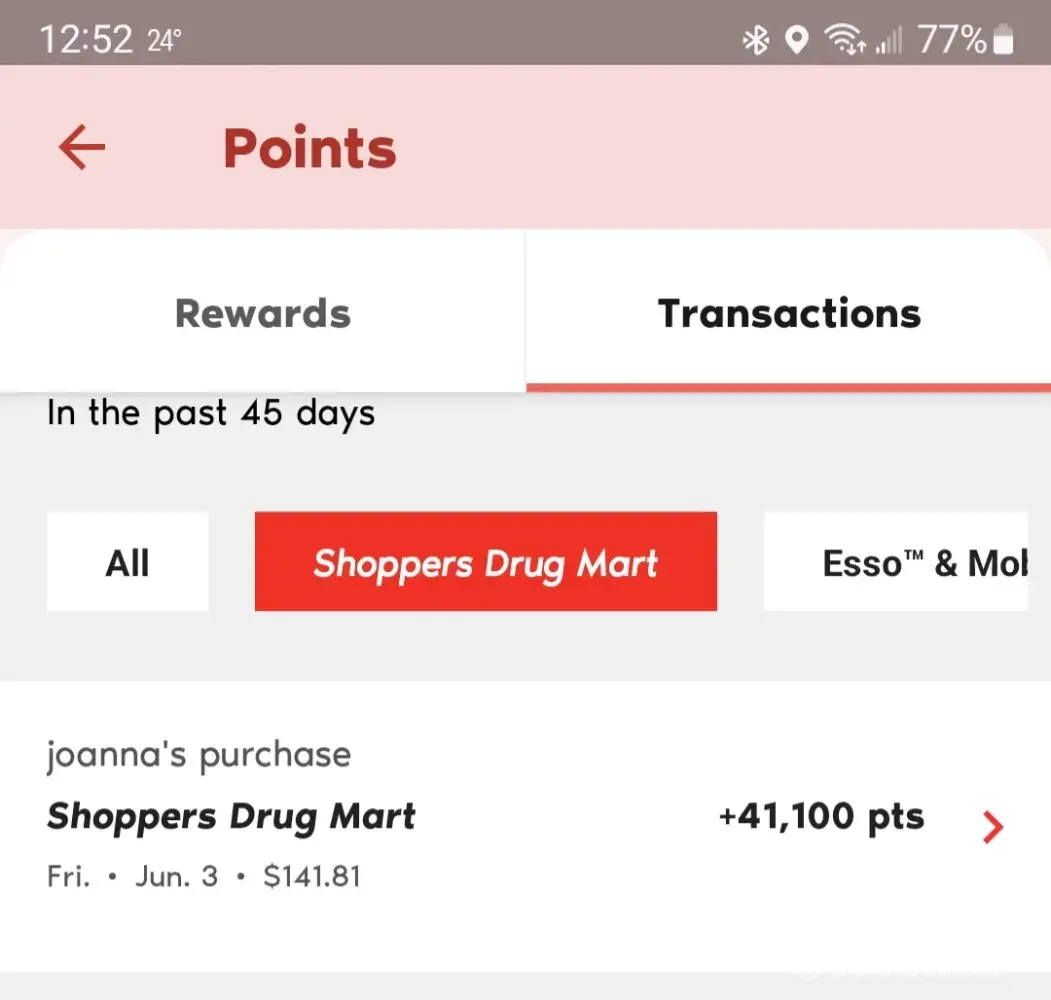The width and height of the screenshot is (1051, 1000).
Task: Select the Shoppers Drug Mart filter chip
Action: click(486, 562)
